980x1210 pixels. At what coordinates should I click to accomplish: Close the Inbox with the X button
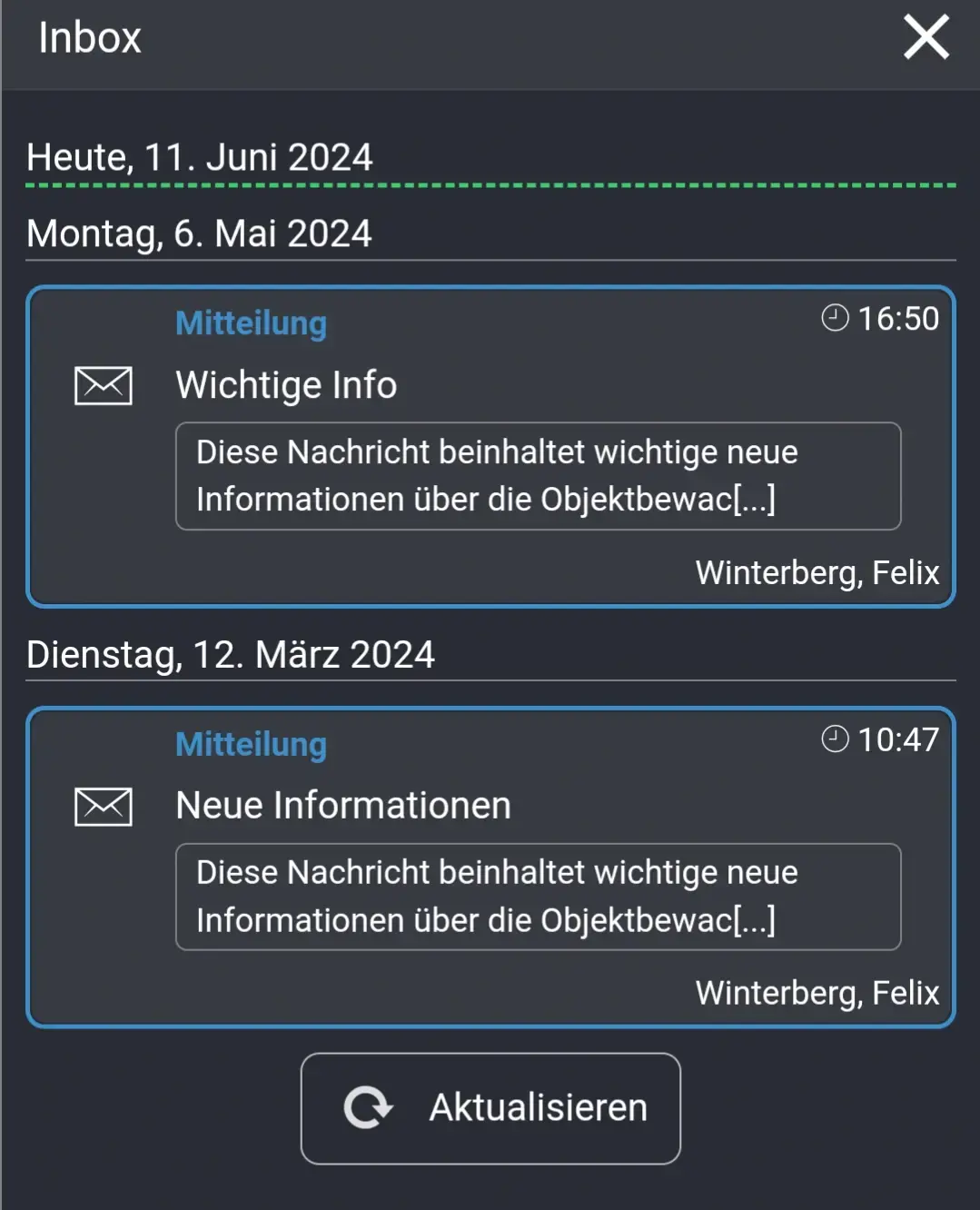tap(926, 37)
